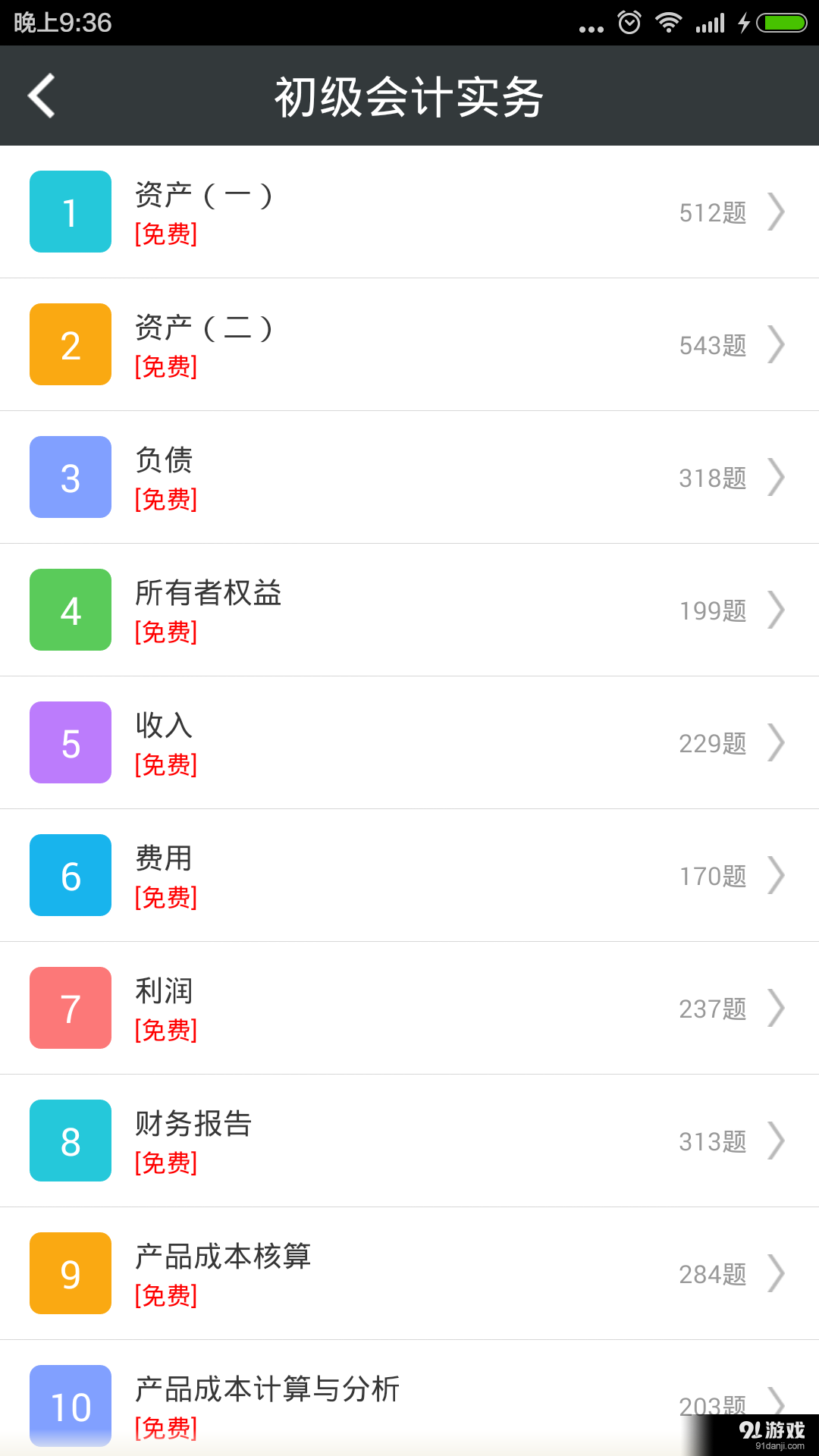The height and width of the screenshot is (1456, 819).
Task: Open 财务报告 using its right chevron
Action: coord(777,1141)
